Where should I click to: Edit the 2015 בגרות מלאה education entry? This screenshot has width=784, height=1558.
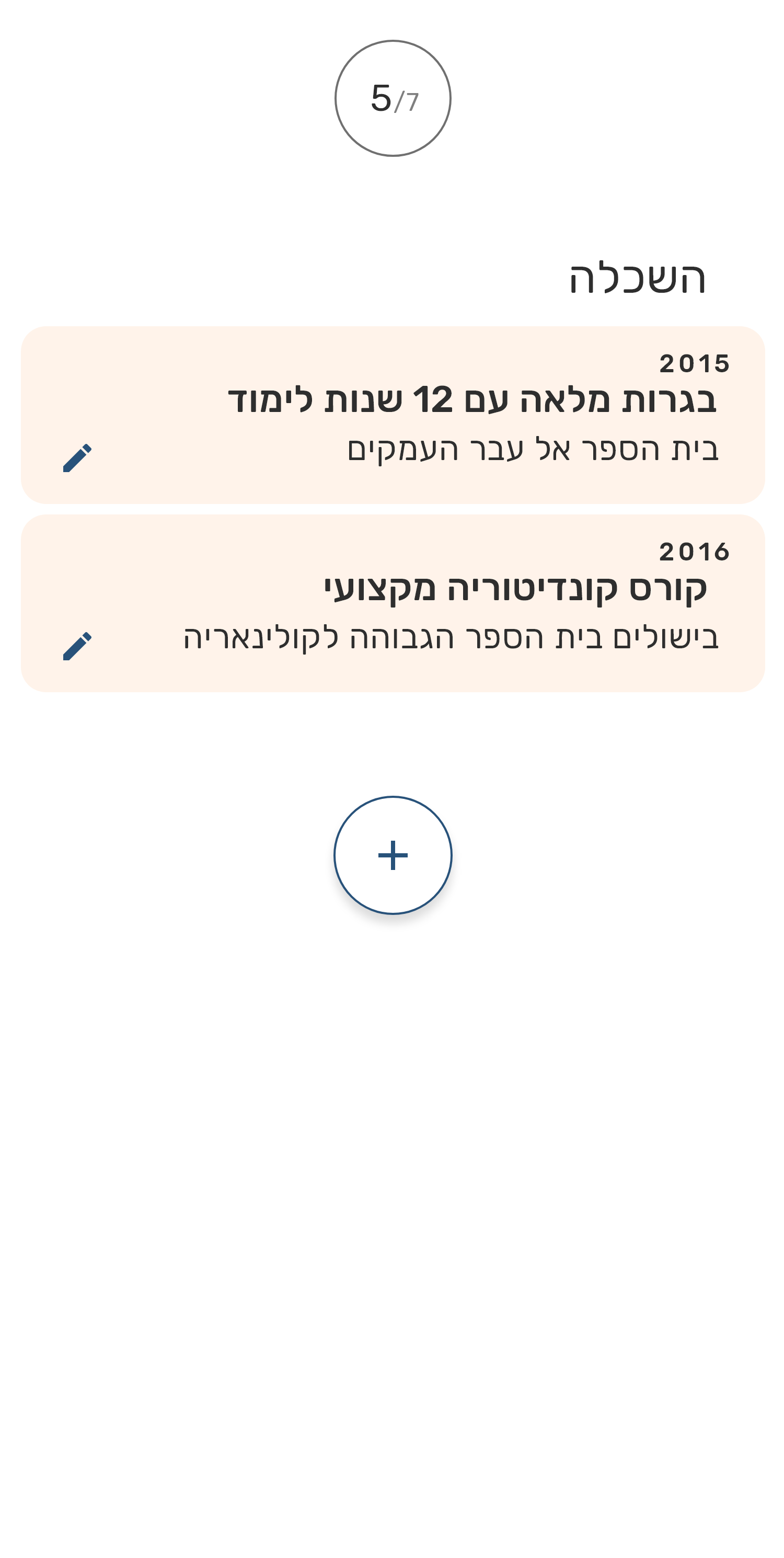(x=77, y=458)
